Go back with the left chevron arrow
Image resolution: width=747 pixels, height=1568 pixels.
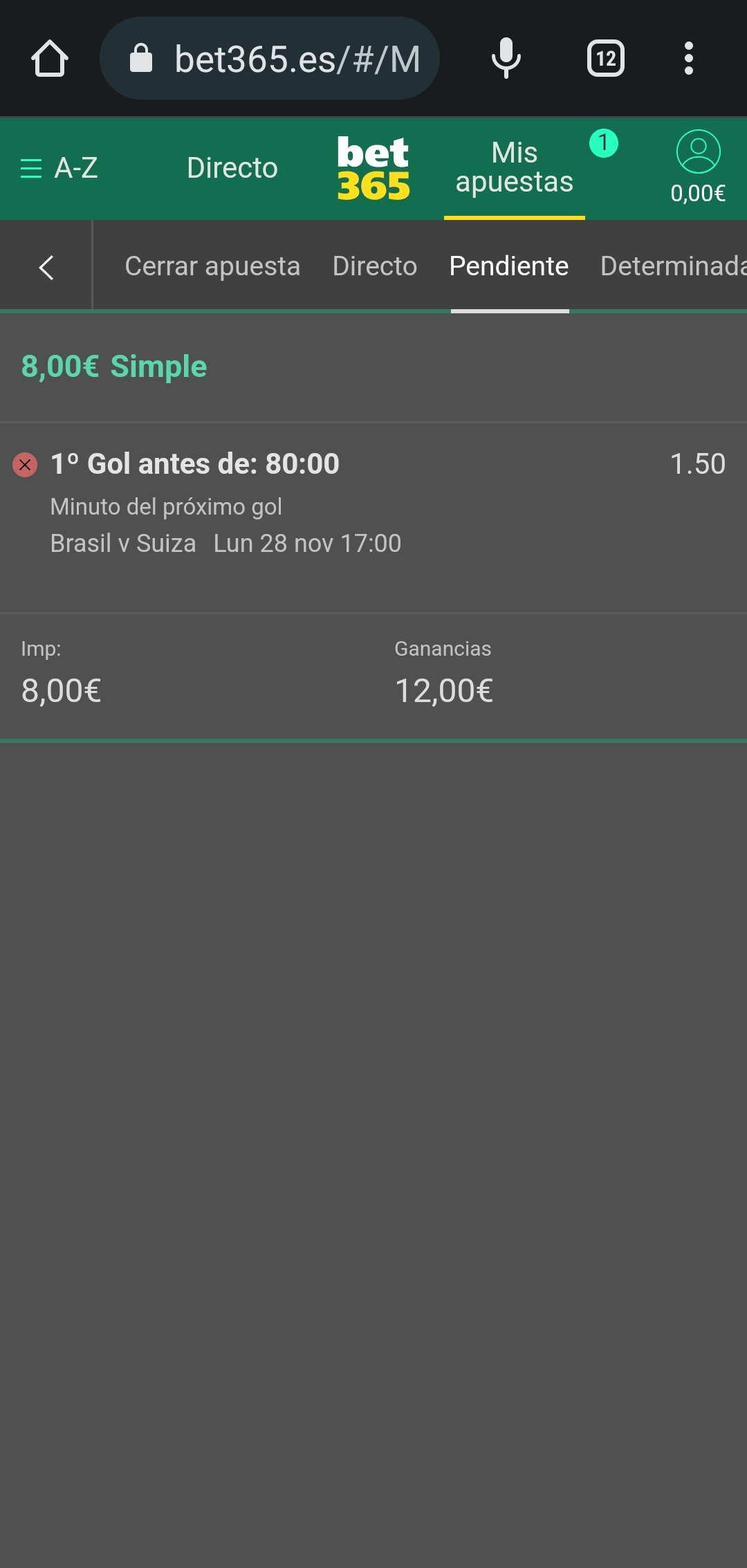pos(46,267)
